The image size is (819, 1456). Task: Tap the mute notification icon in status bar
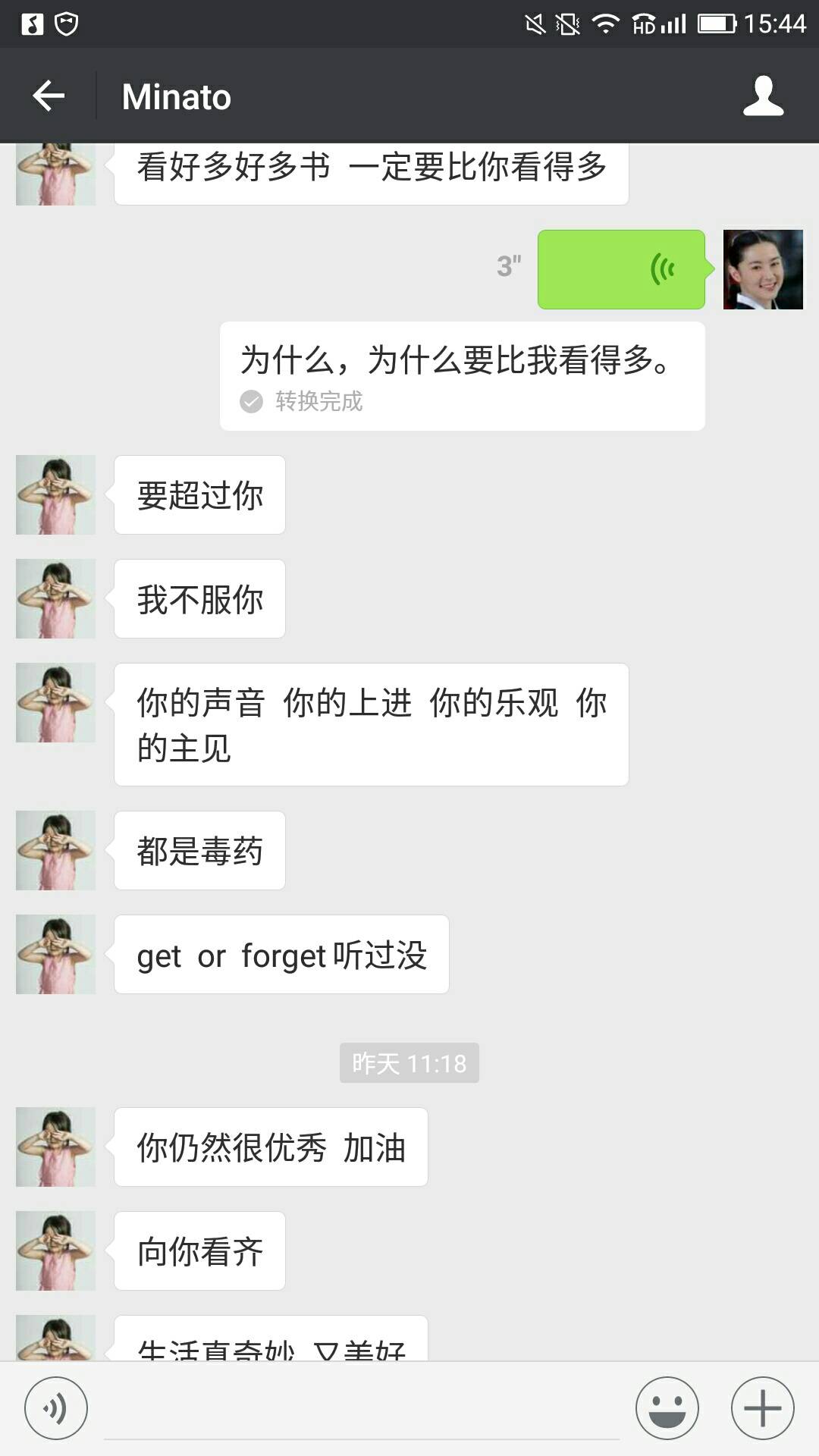pos(535,24)
